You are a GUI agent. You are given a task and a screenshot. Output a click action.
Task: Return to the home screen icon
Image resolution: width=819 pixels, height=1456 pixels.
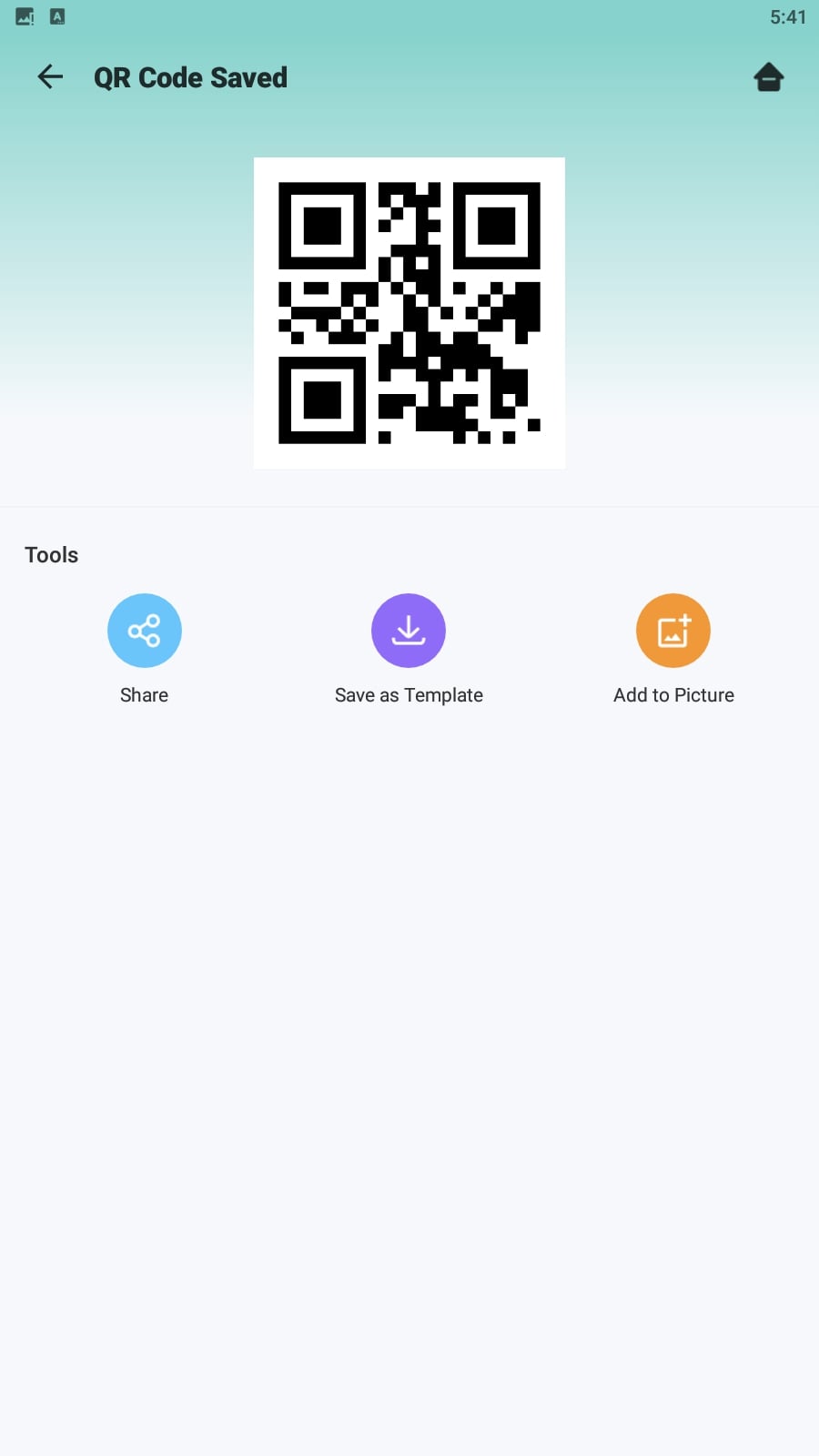(769, 77)
